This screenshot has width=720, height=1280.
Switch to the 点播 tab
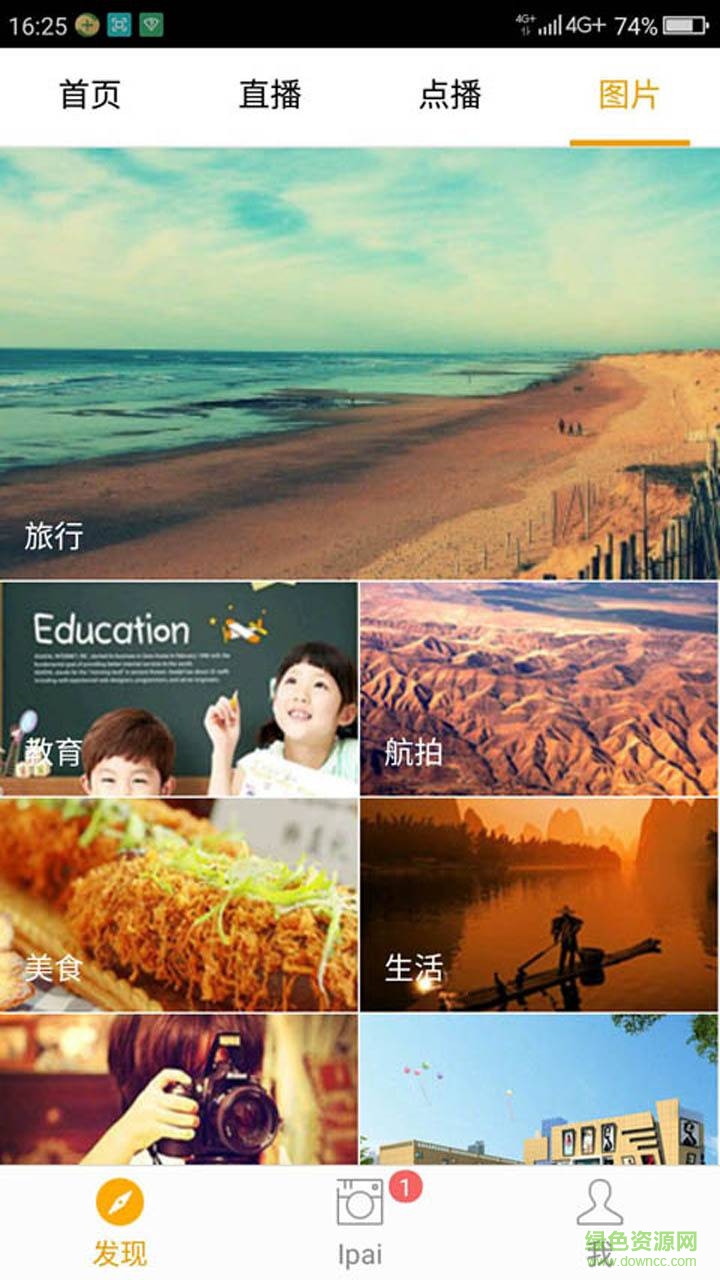pyautogui.click(x=450, y=96)
